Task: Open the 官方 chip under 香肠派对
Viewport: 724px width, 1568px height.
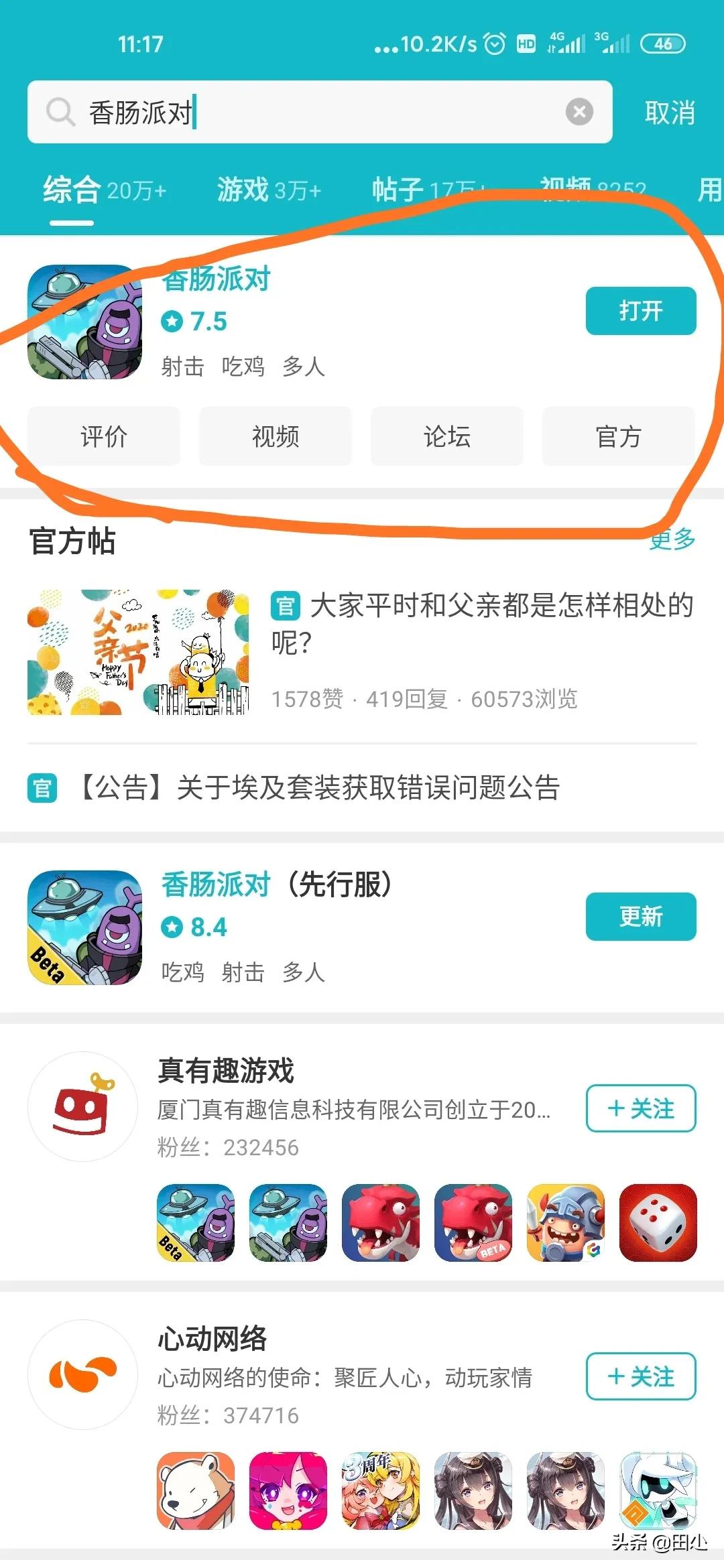Action: (618, 436)
